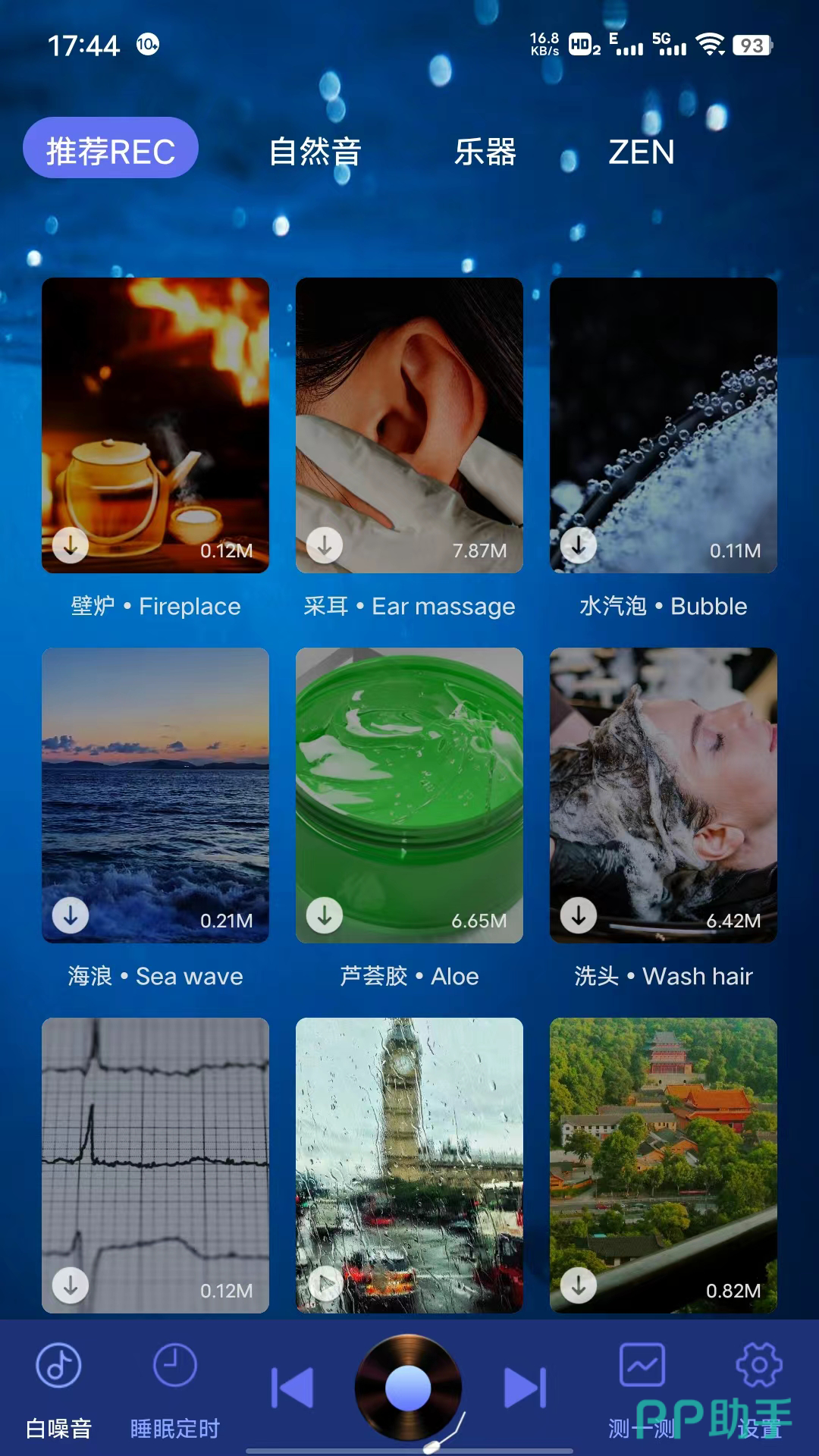
Task: Skip to the next track
Action: [525, 1388]
